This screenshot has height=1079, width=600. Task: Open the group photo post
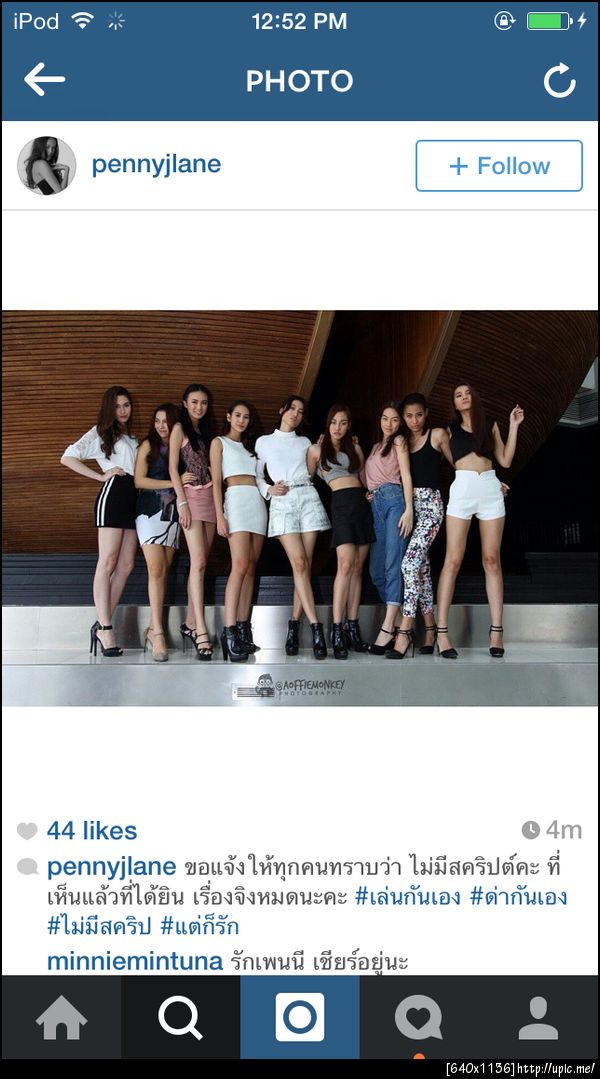[300, 507]
